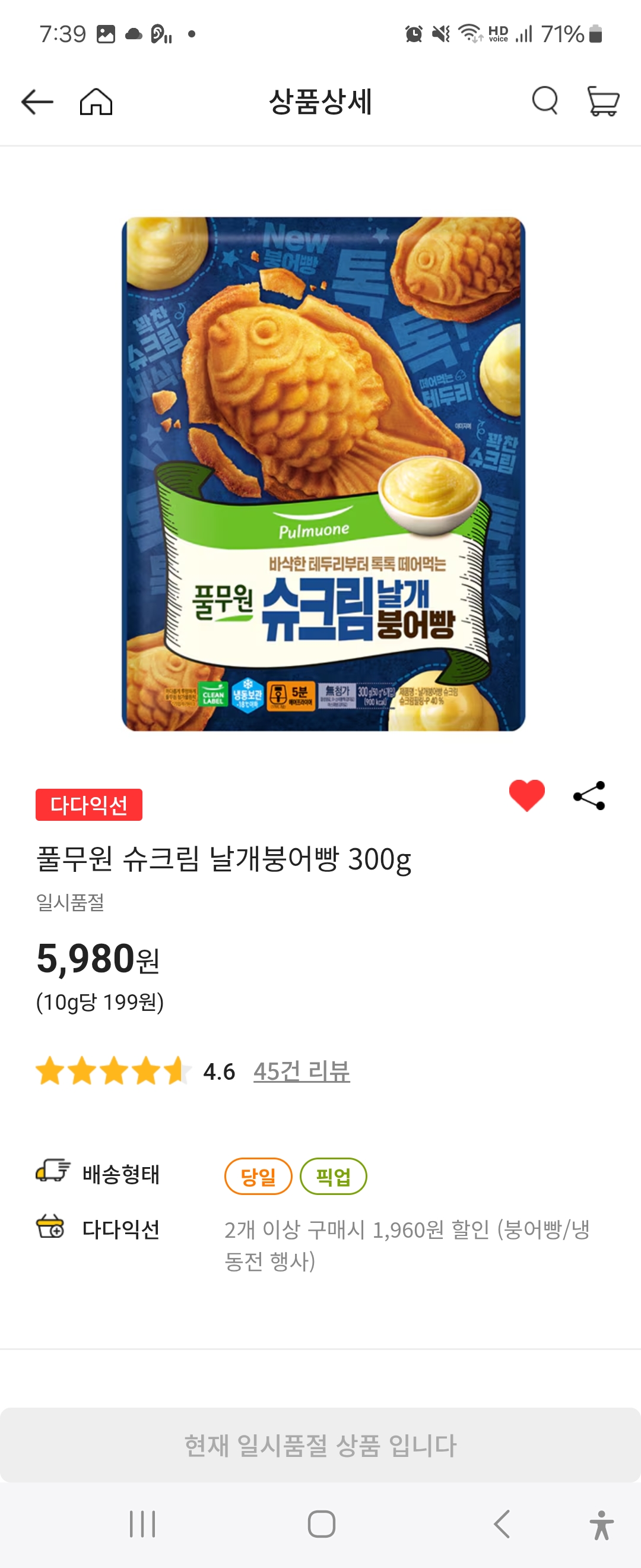Open the 상품상세 page title
The height and width of the screenshot is (1568, 641).
point(320,101)
